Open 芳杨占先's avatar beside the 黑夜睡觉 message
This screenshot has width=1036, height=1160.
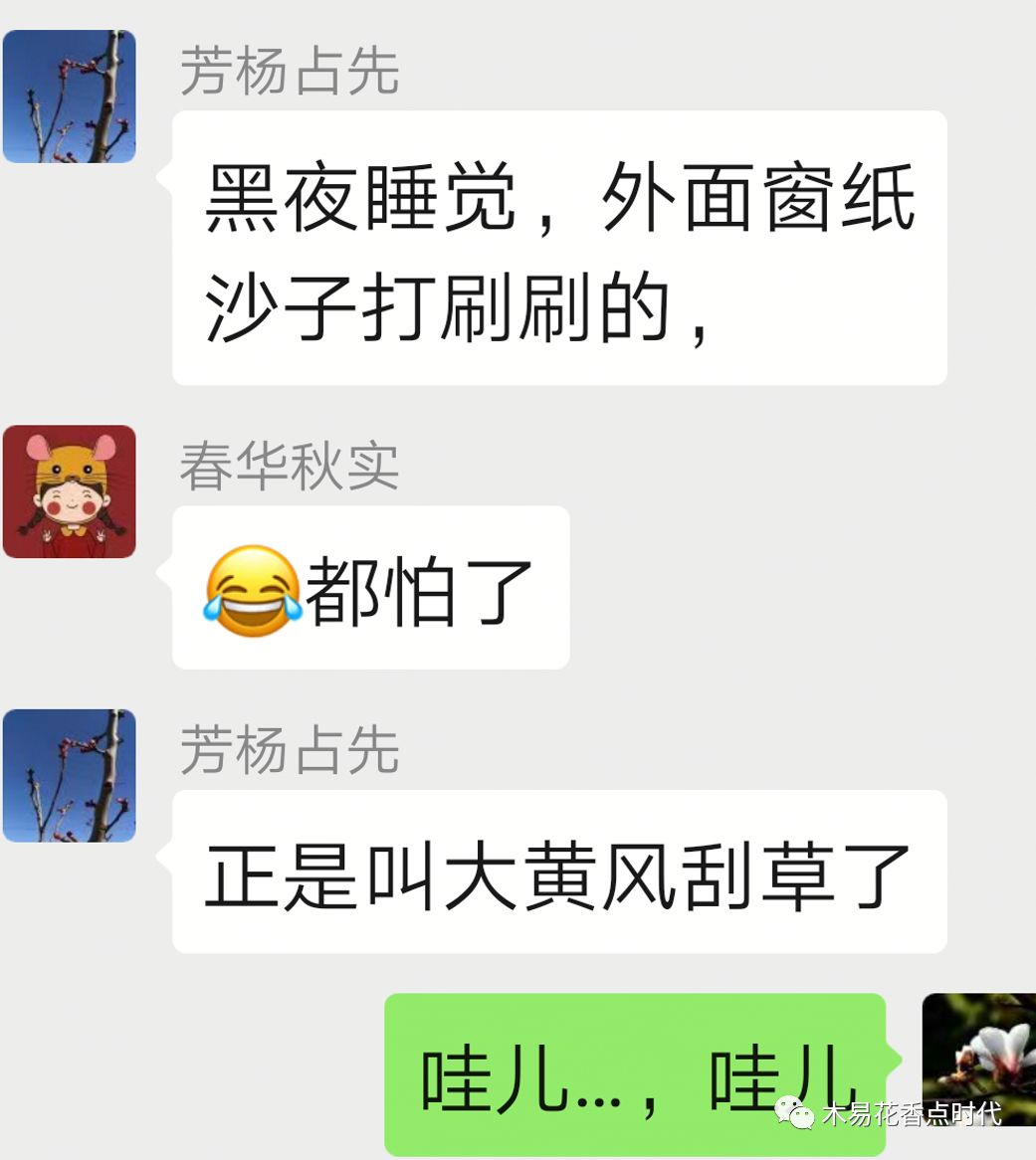69,97
